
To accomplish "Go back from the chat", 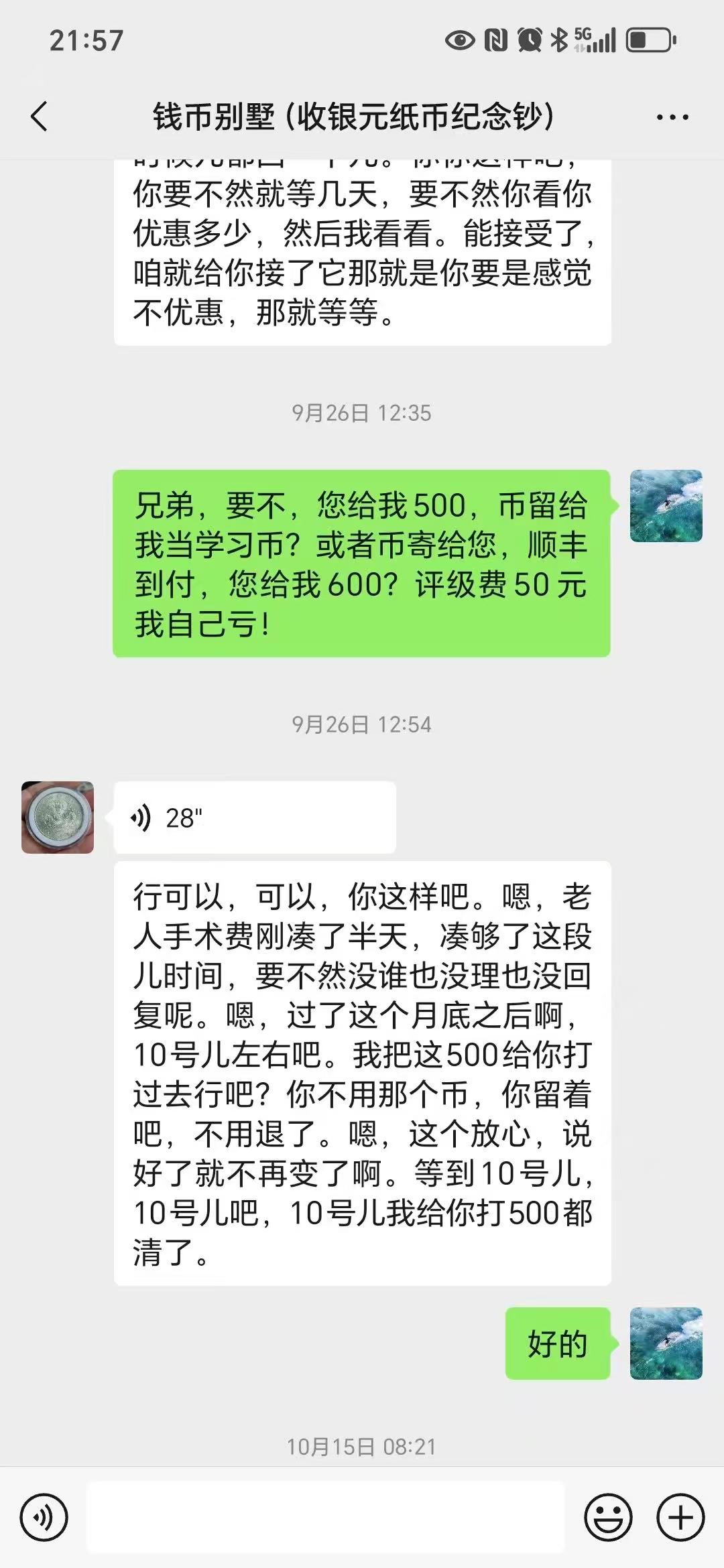I will click(40, 117).
